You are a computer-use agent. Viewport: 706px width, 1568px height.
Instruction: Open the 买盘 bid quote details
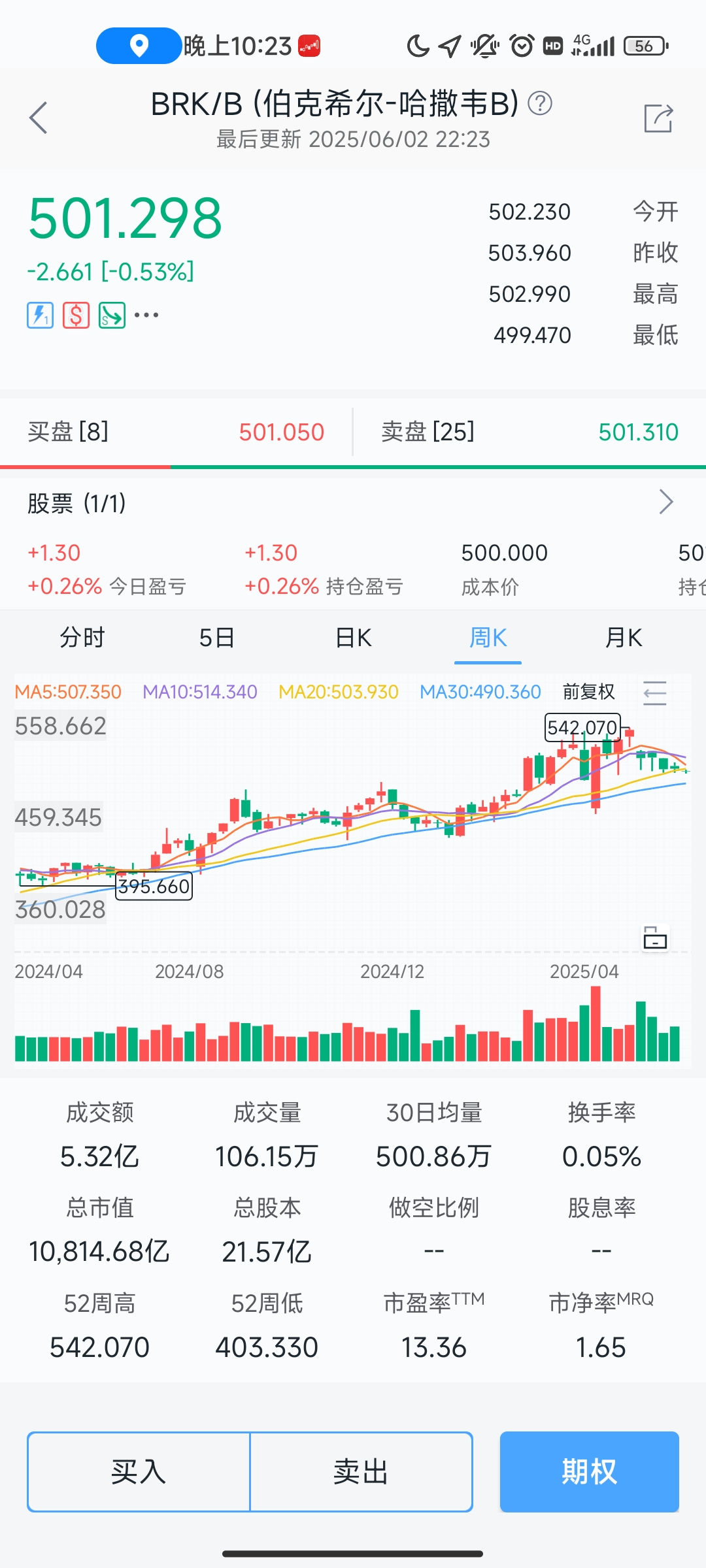175,432
